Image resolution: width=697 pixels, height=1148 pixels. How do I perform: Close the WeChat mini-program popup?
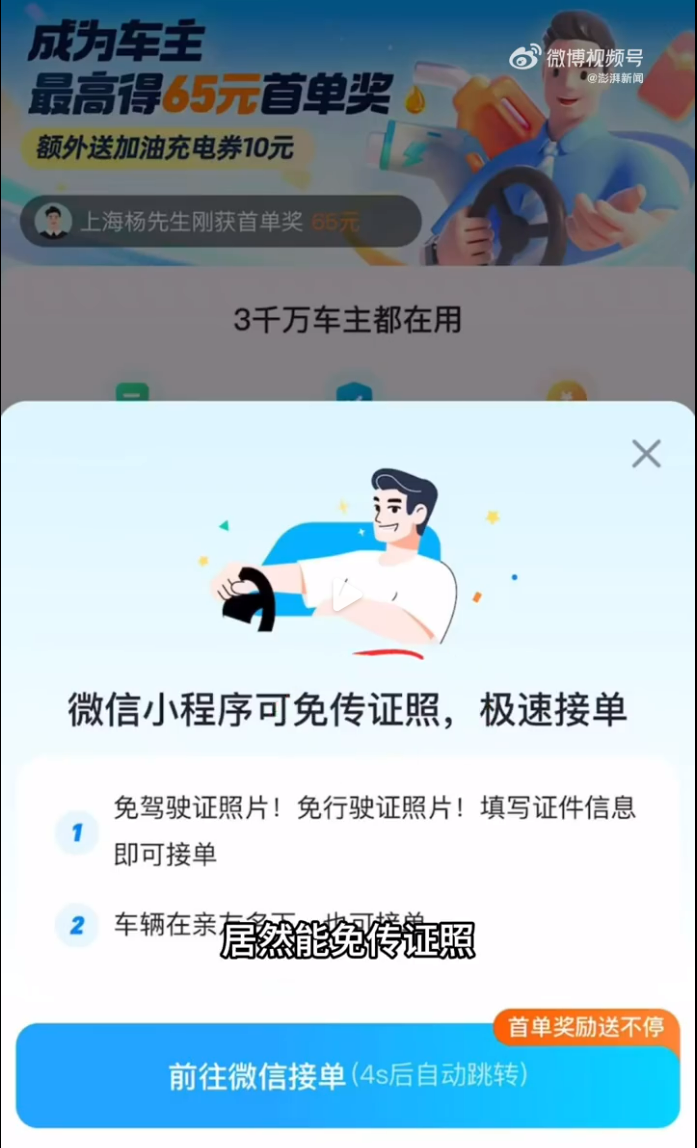tap(646, 454)
